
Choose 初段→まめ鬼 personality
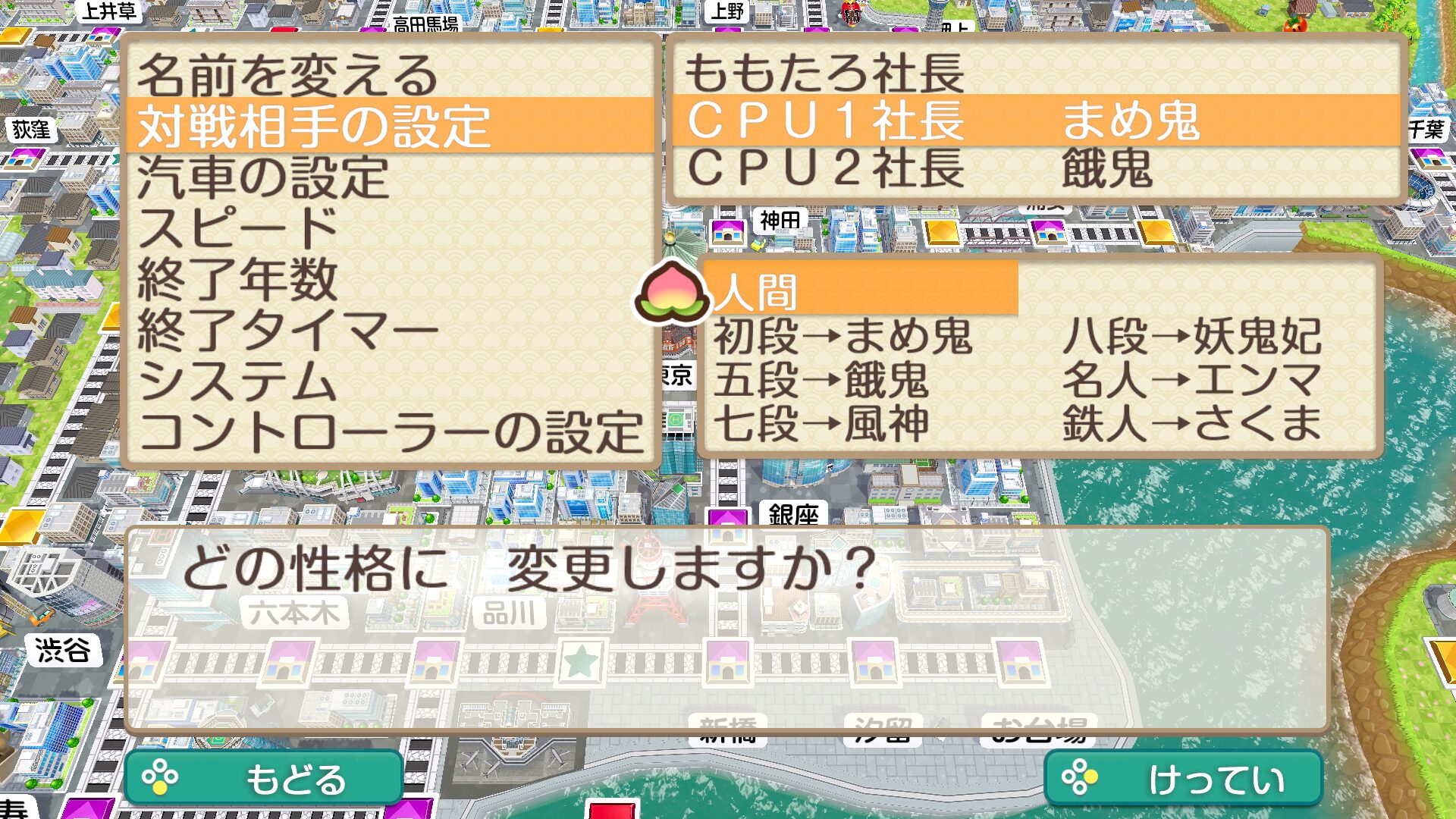[x=842, y=336]
